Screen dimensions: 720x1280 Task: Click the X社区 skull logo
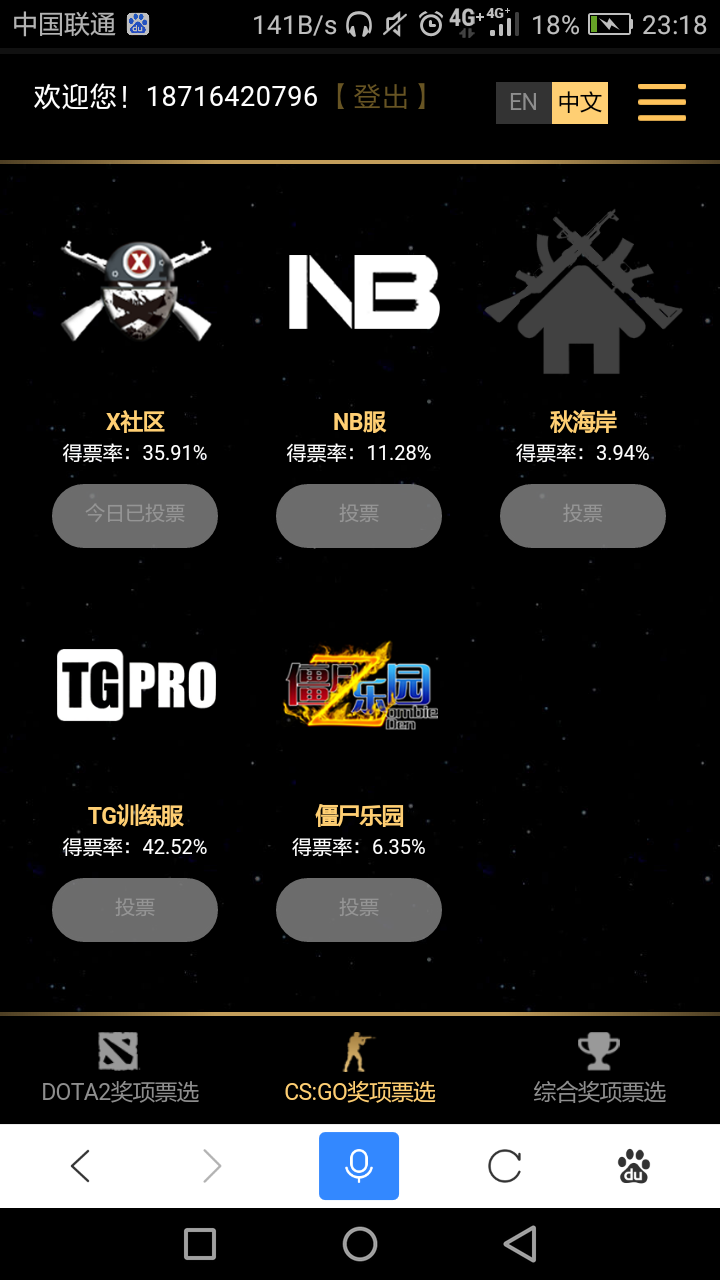coord(135,290)
